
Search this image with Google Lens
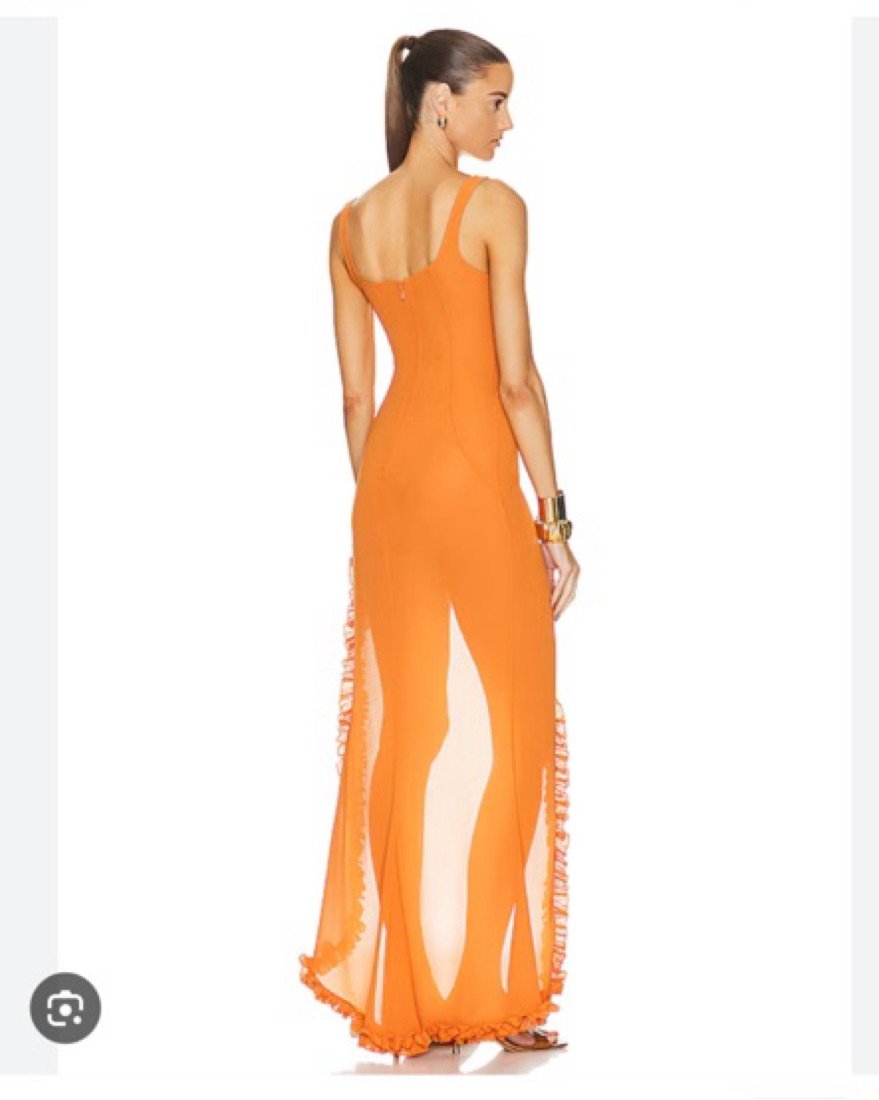(65, 1007)
